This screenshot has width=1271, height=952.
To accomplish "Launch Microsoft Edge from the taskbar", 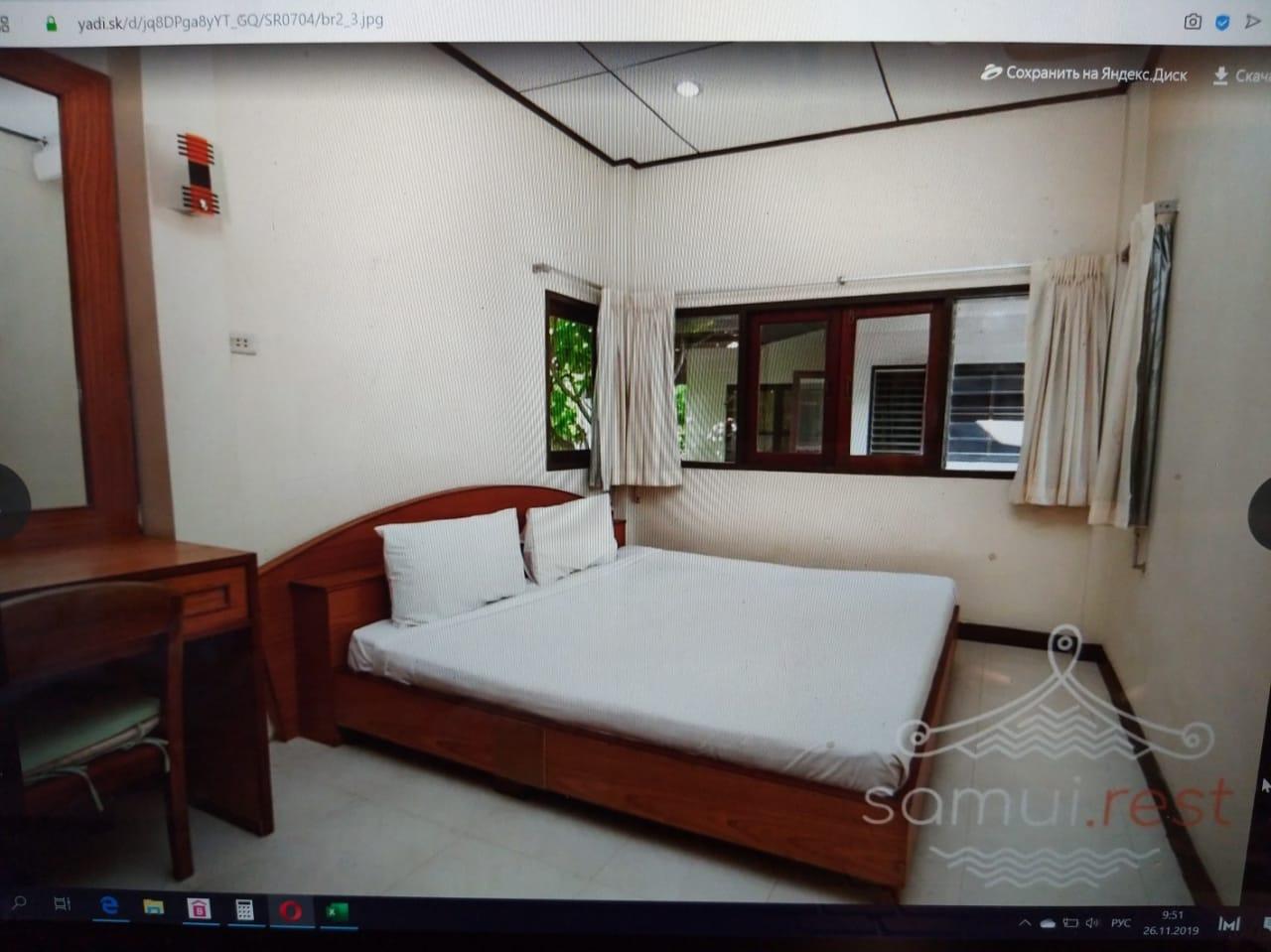I will (108, 905).
